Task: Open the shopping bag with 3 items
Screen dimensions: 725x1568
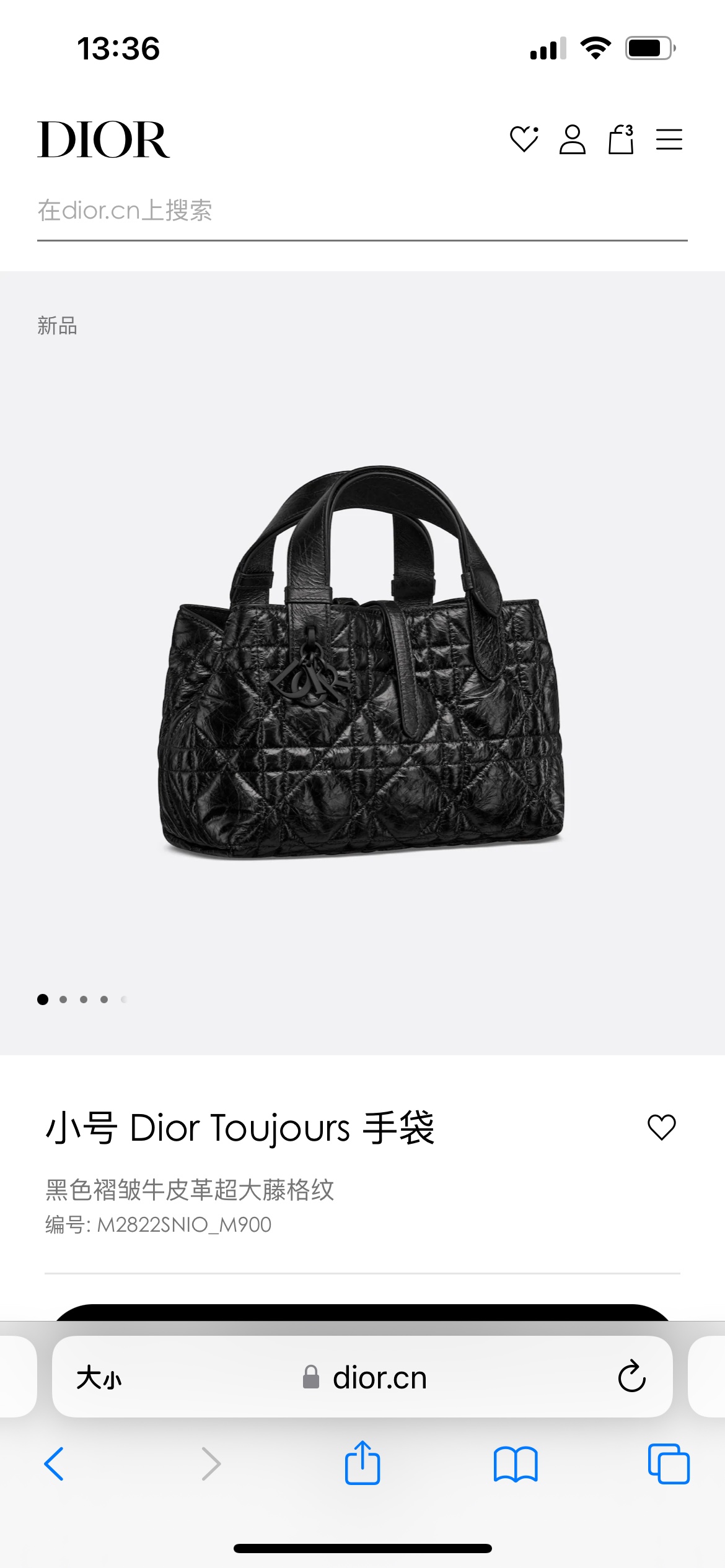Action: (x=621, y=139)
